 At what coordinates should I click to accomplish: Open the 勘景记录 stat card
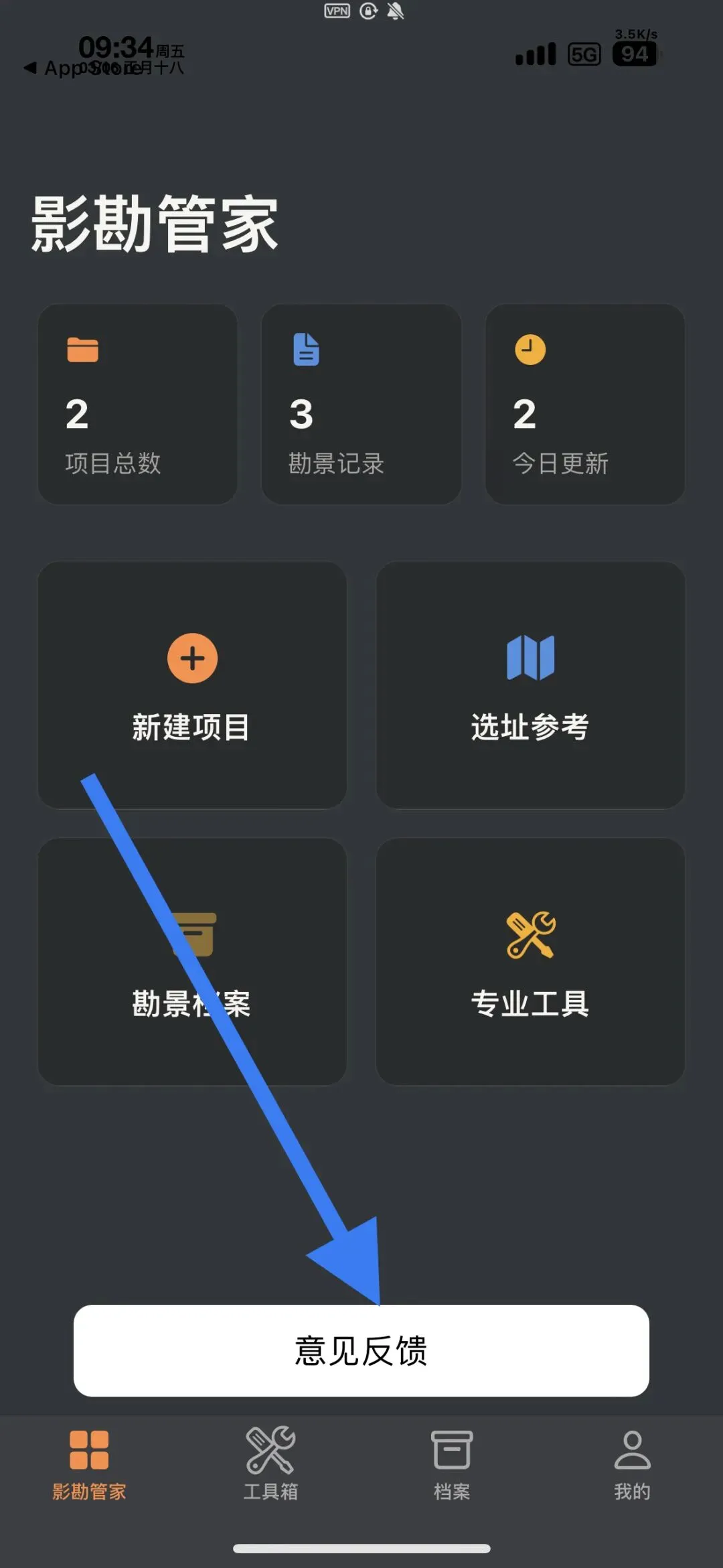[x=361, y=404]
